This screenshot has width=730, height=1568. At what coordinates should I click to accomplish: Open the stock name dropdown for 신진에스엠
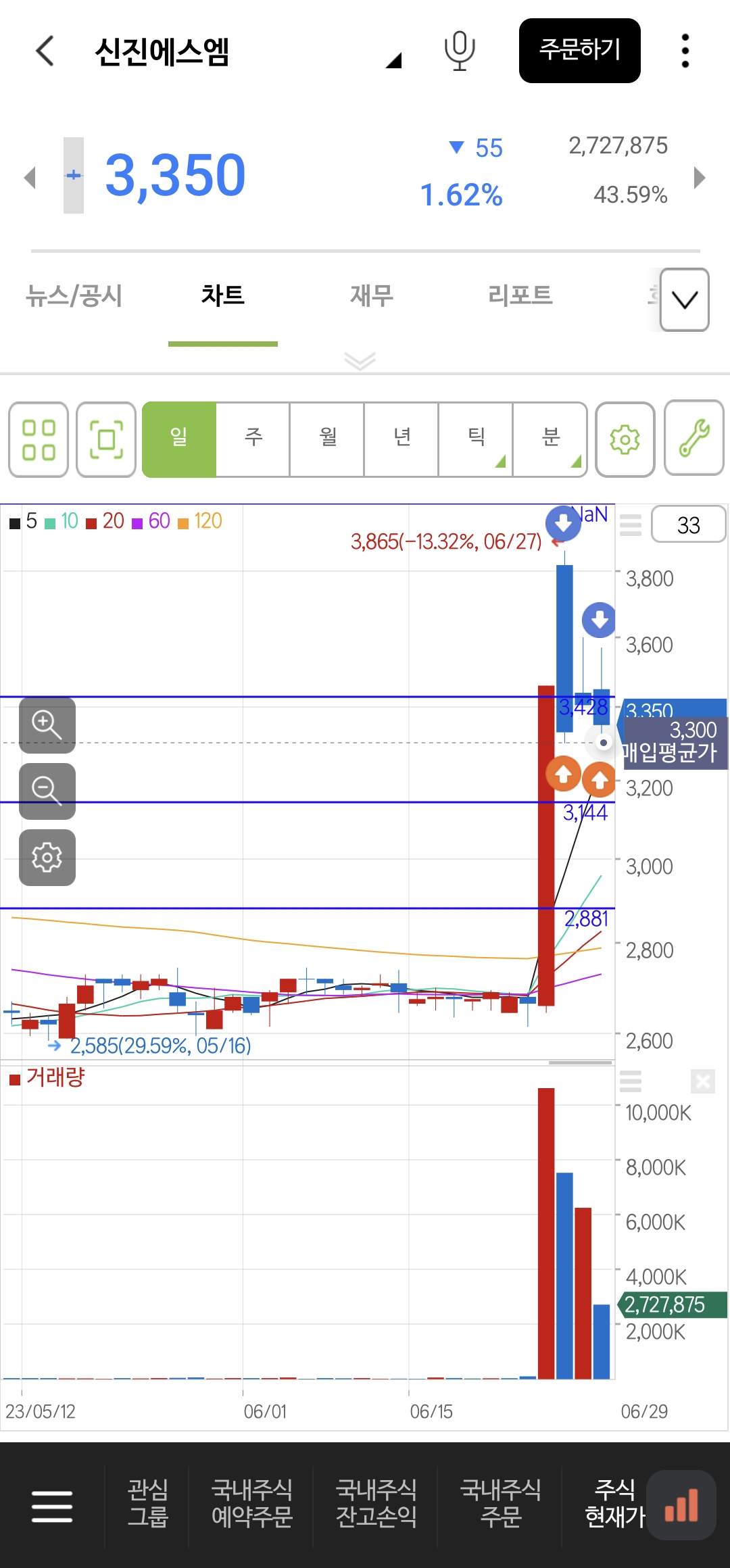coord(393,60)
